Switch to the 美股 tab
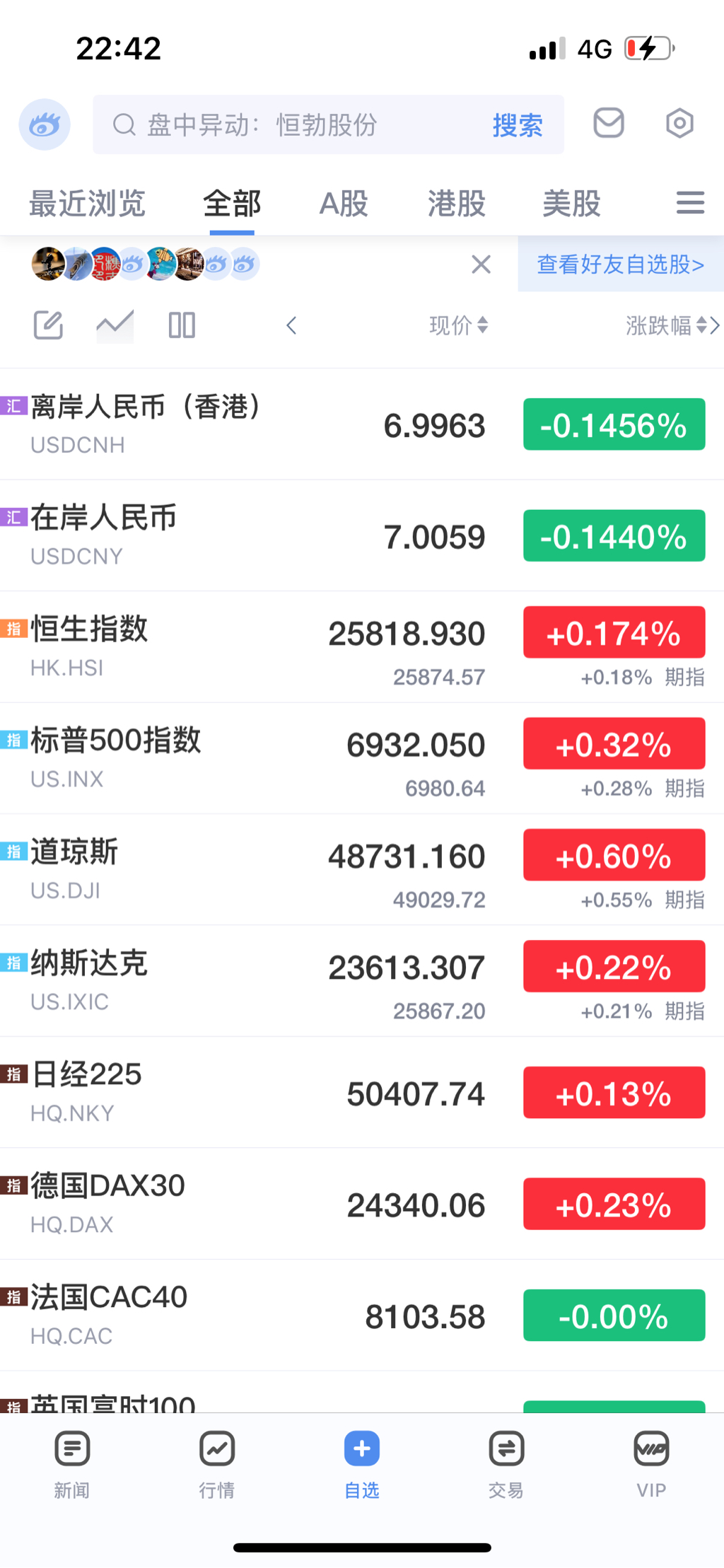The width and height of the screenshot is (724, 1568). (571, 204)
